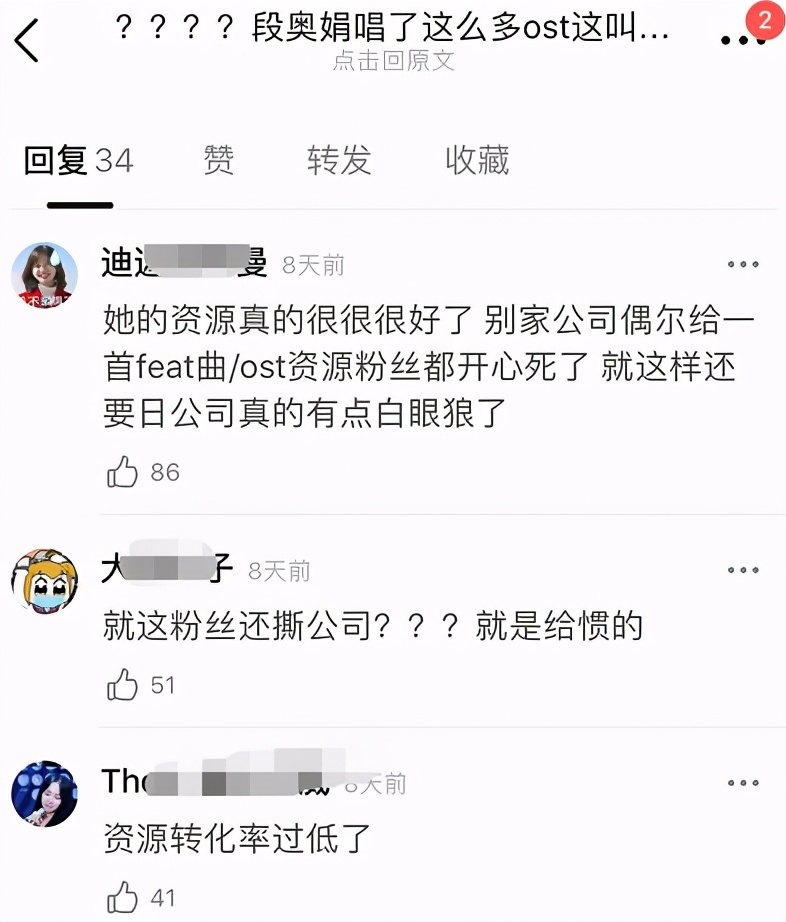Open options for The's comment
This screenshot has width=786, height=922.
pyautogui.click(x=743, y=782)
